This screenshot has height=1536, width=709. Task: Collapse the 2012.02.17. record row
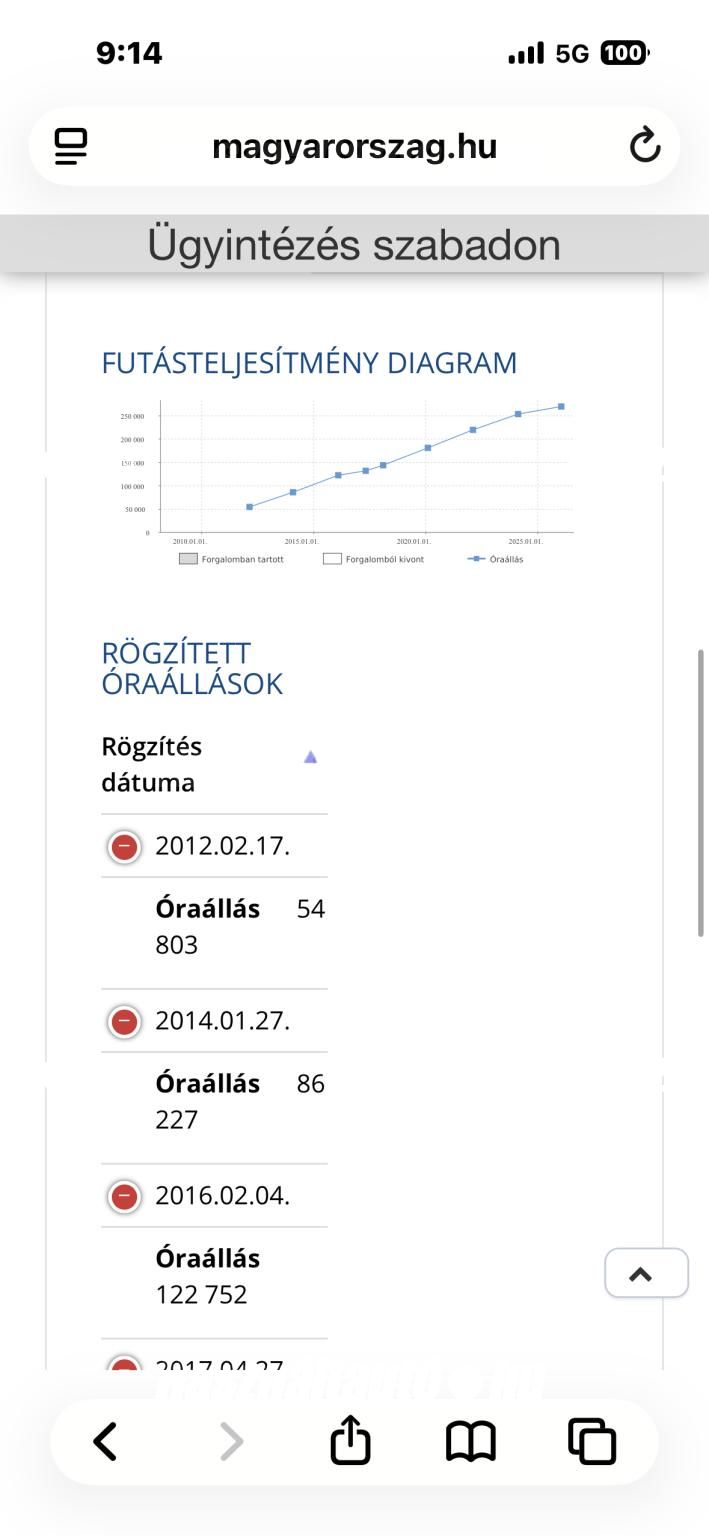[124, 847]
